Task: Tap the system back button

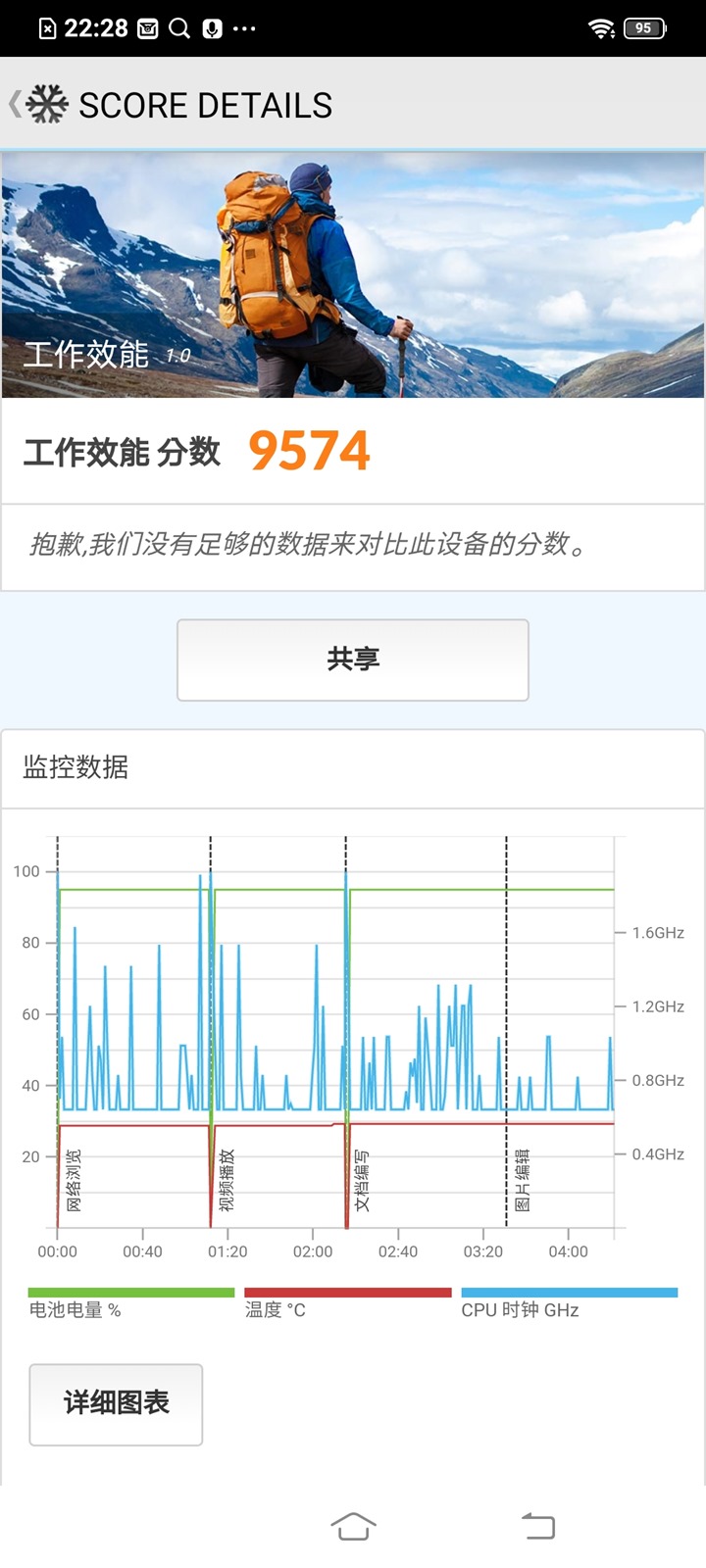Action: (x=537, y=1526)
